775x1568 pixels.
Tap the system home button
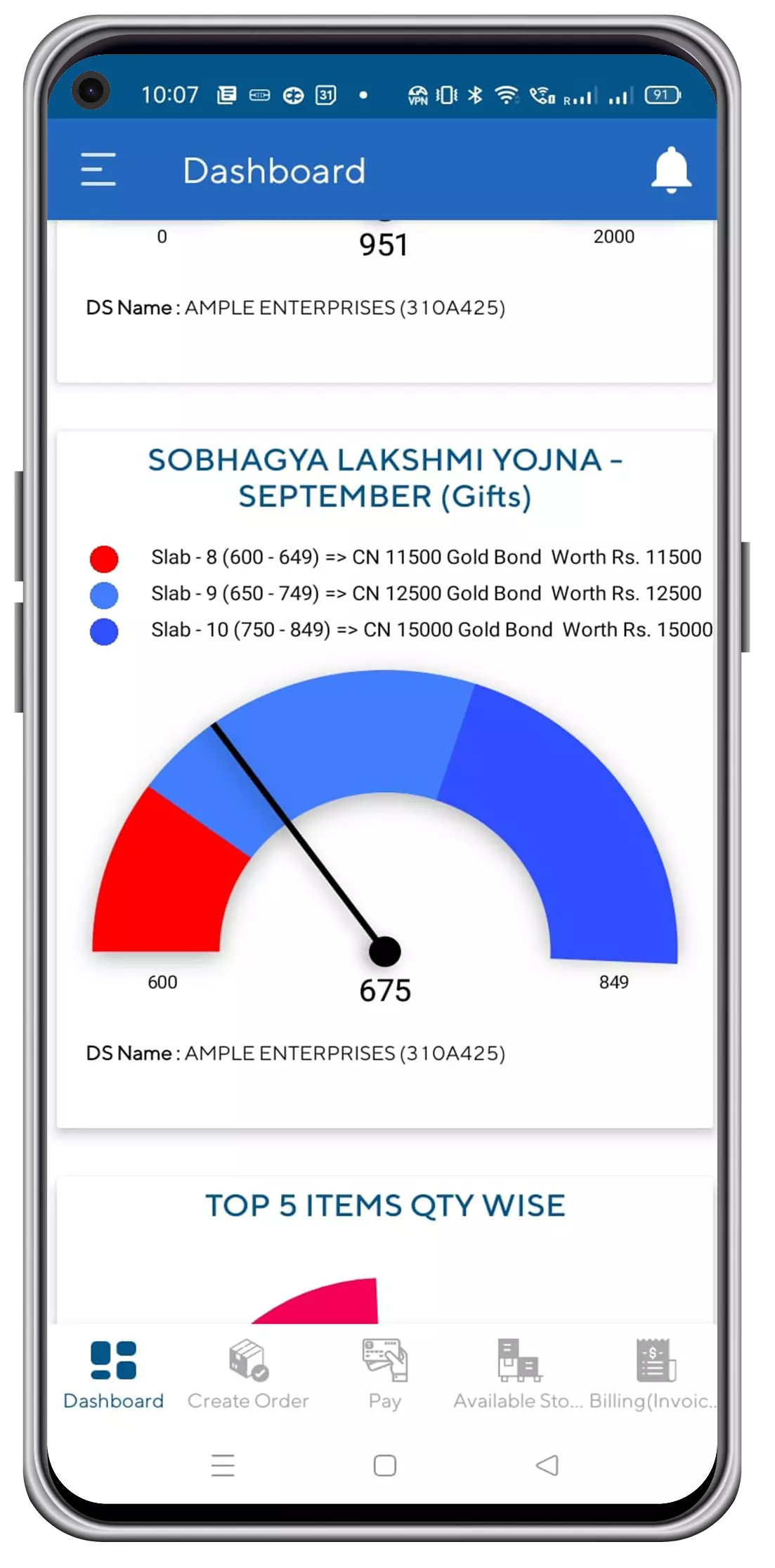pos(384,1465)
